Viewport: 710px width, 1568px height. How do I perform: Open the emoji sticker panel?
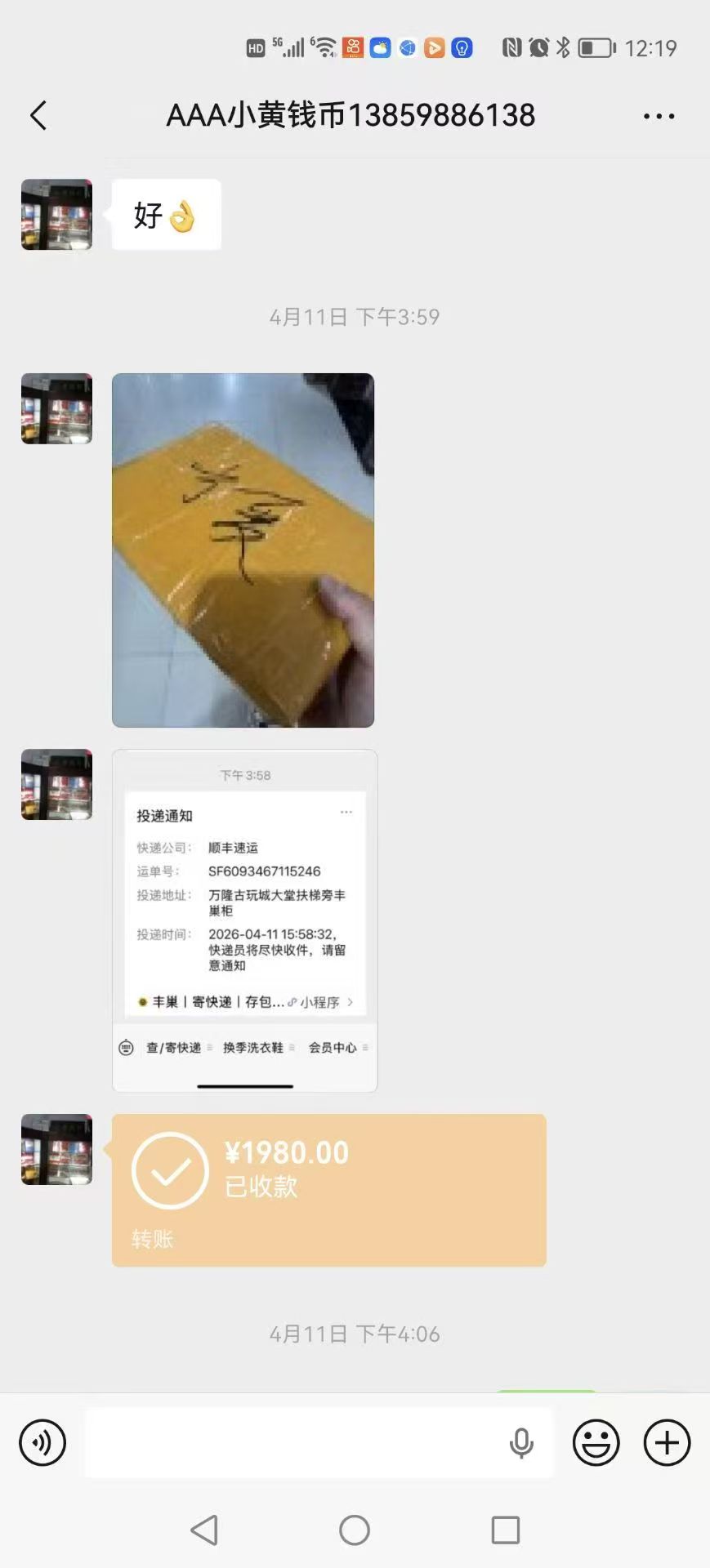[x=596, y=1442]
